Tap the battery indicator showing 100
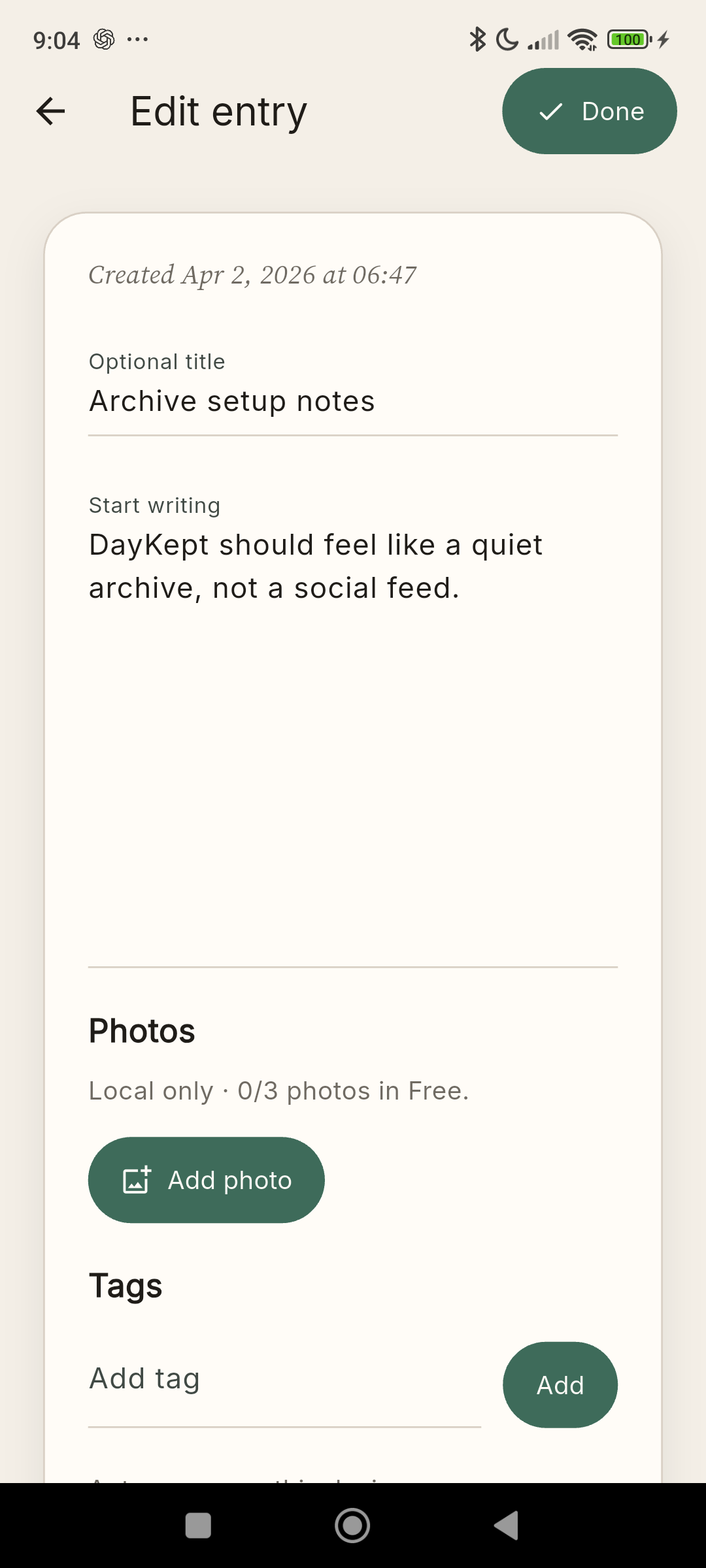Image resolution: width=706 pixels, height=1568 pixels. (x=626, y=39)
